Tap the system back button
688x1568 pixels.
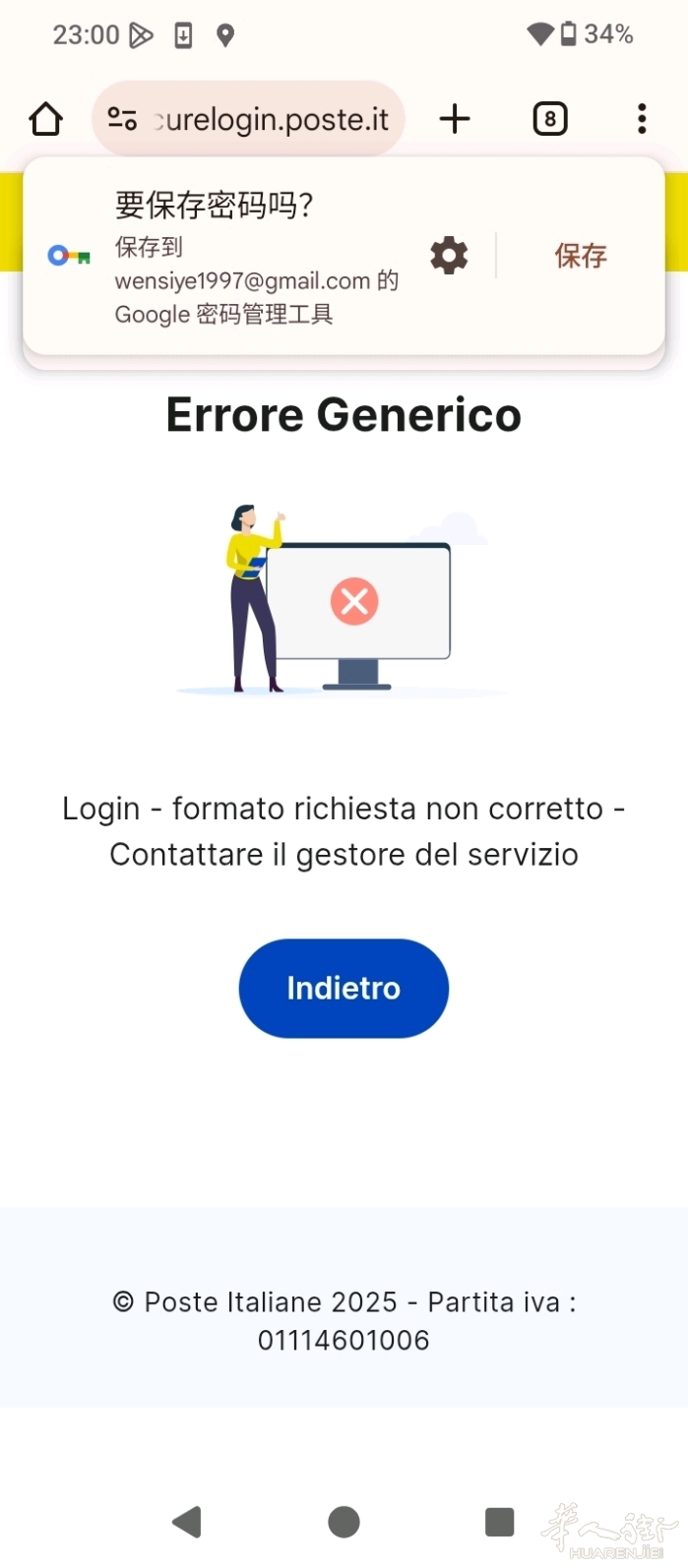(187, 1522)
